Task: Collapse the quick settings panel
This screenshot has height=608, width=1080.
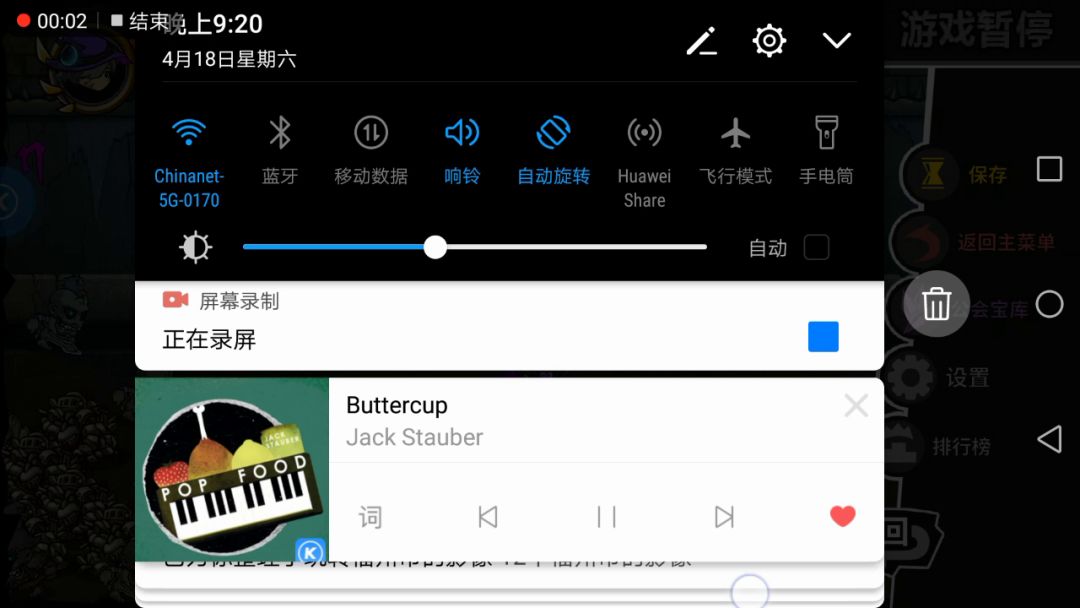Action: pos(836,41)
